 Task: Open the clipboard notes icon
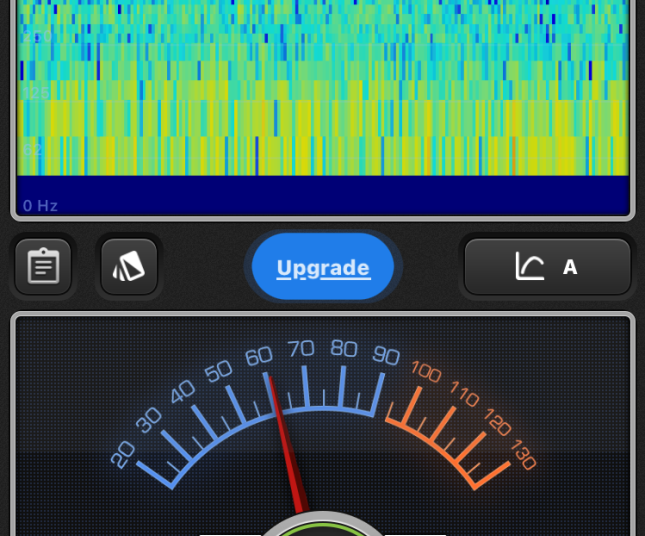tap(43, 267)
